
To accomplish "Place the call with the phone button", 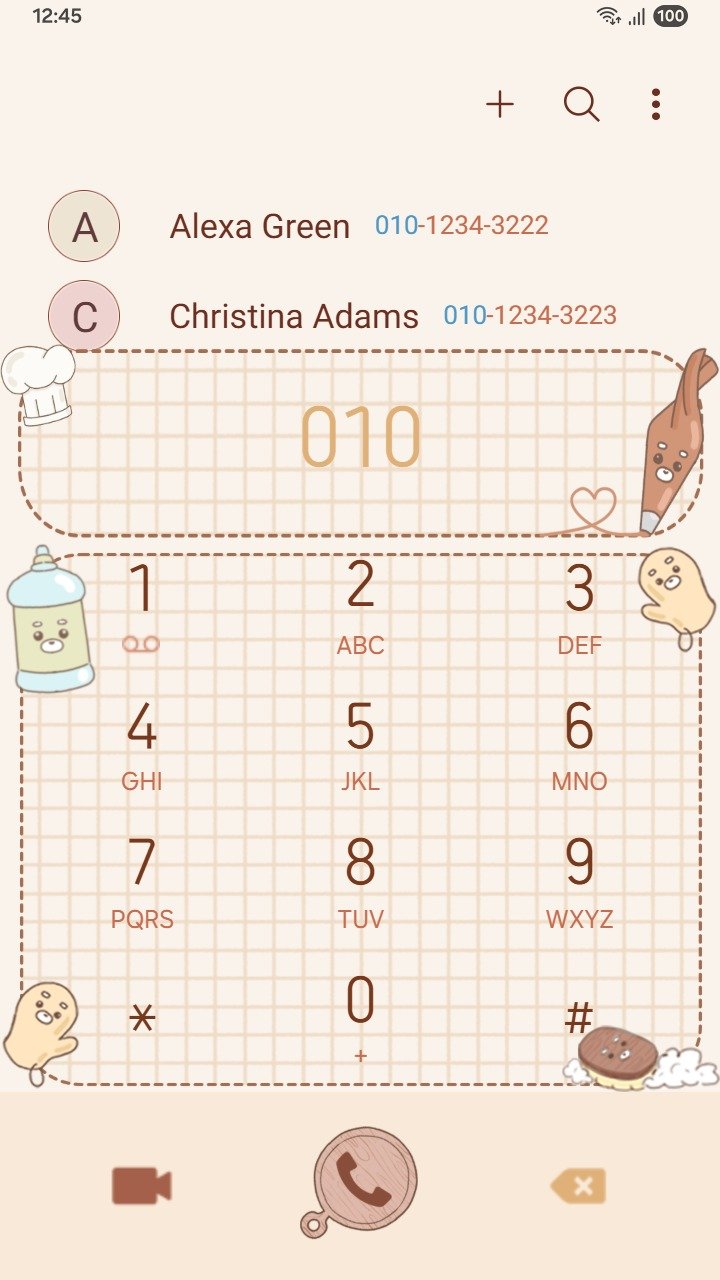I will click(365, 1178).
